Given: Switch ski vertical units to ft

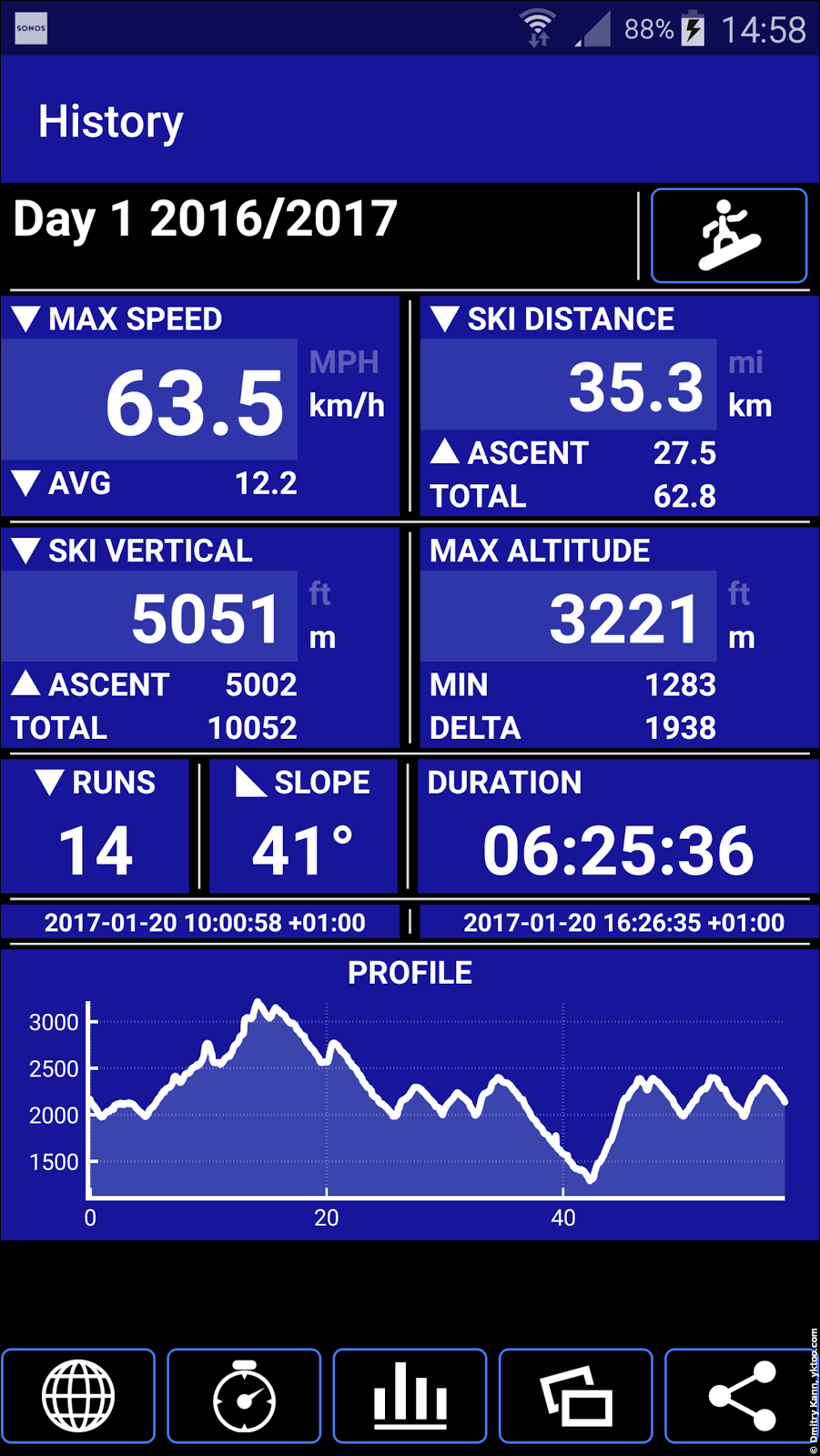Looking at the screenshot, I should 319,594.
